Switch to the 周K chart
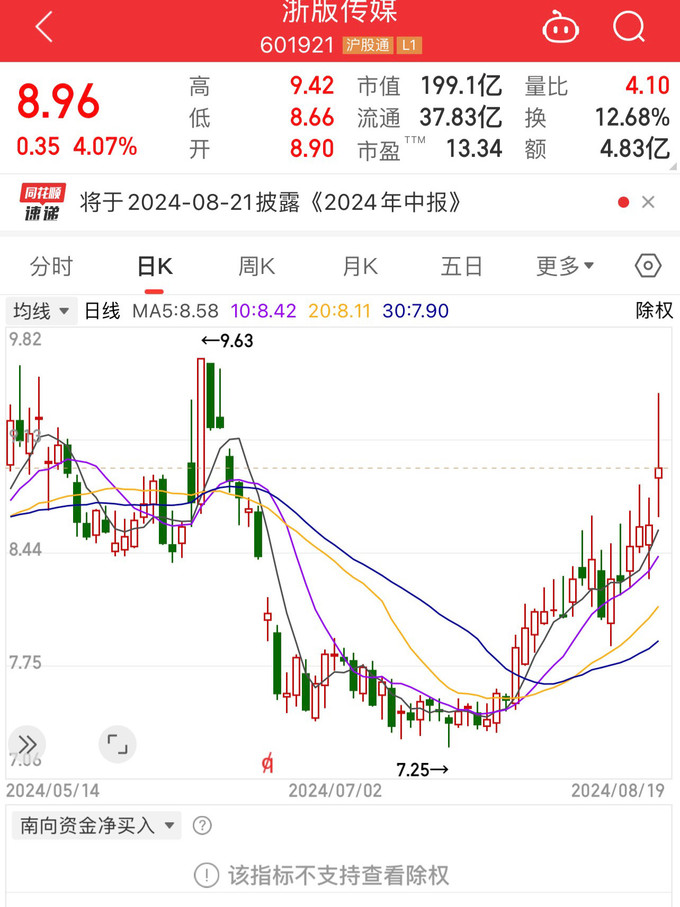 257,266
